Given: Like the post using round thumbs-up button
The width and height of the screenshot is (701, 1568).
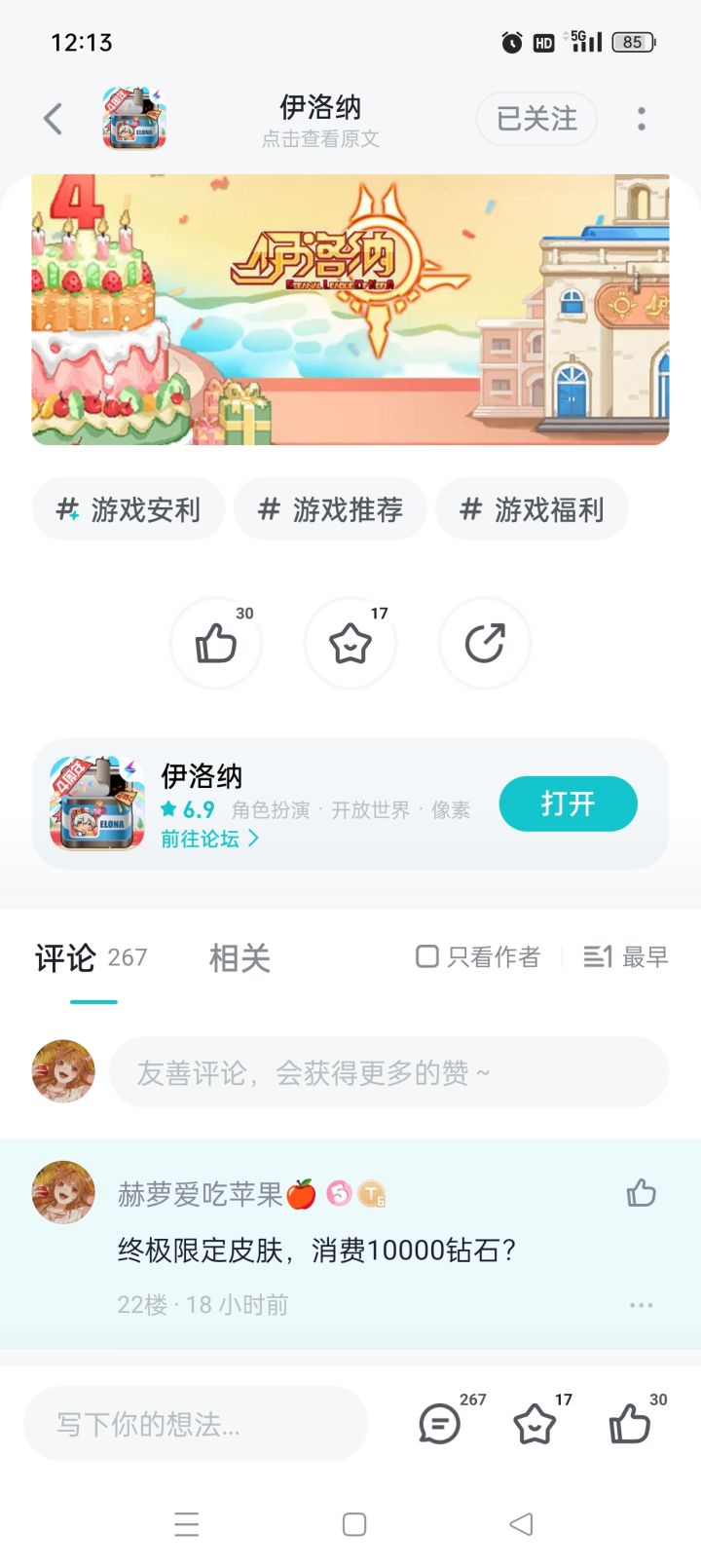Looking at the screenshot, I should (x=216, y=644).
